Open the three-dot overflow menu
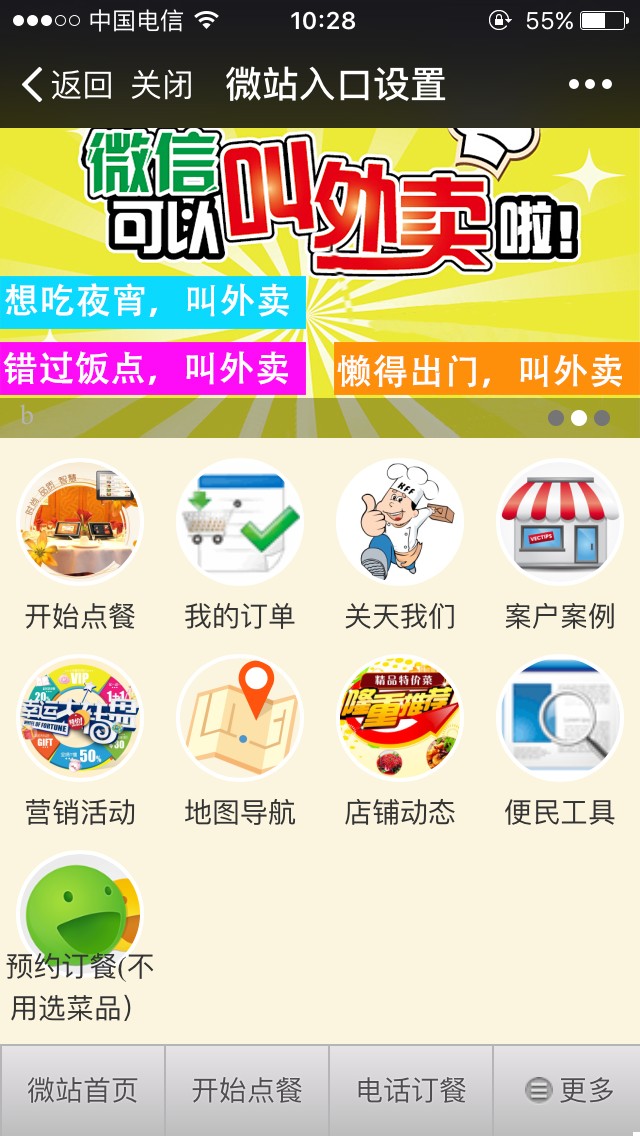This screenshot has width=640, height=1136. tap(590, 85)
